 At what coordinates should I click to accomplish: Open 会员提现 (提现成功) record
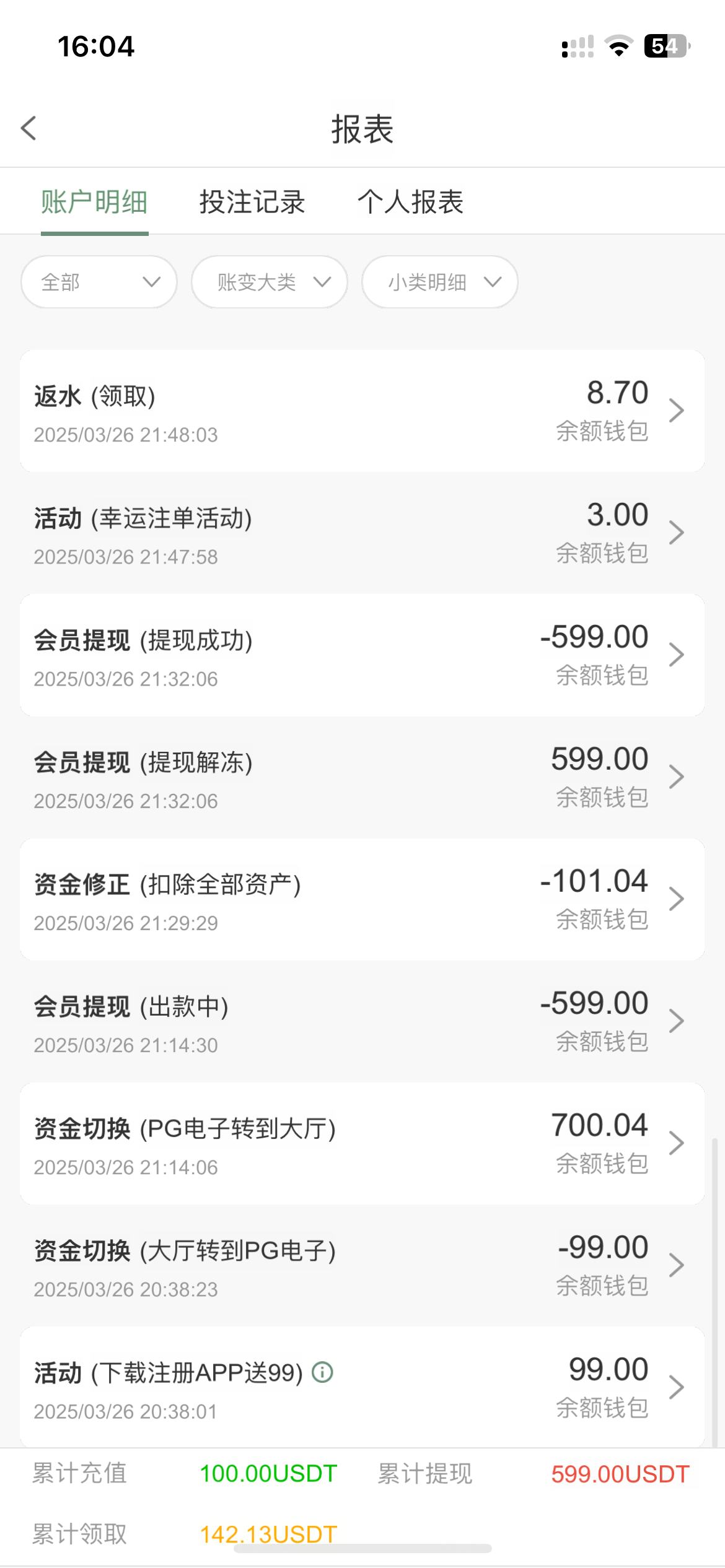tap(362, 655)
